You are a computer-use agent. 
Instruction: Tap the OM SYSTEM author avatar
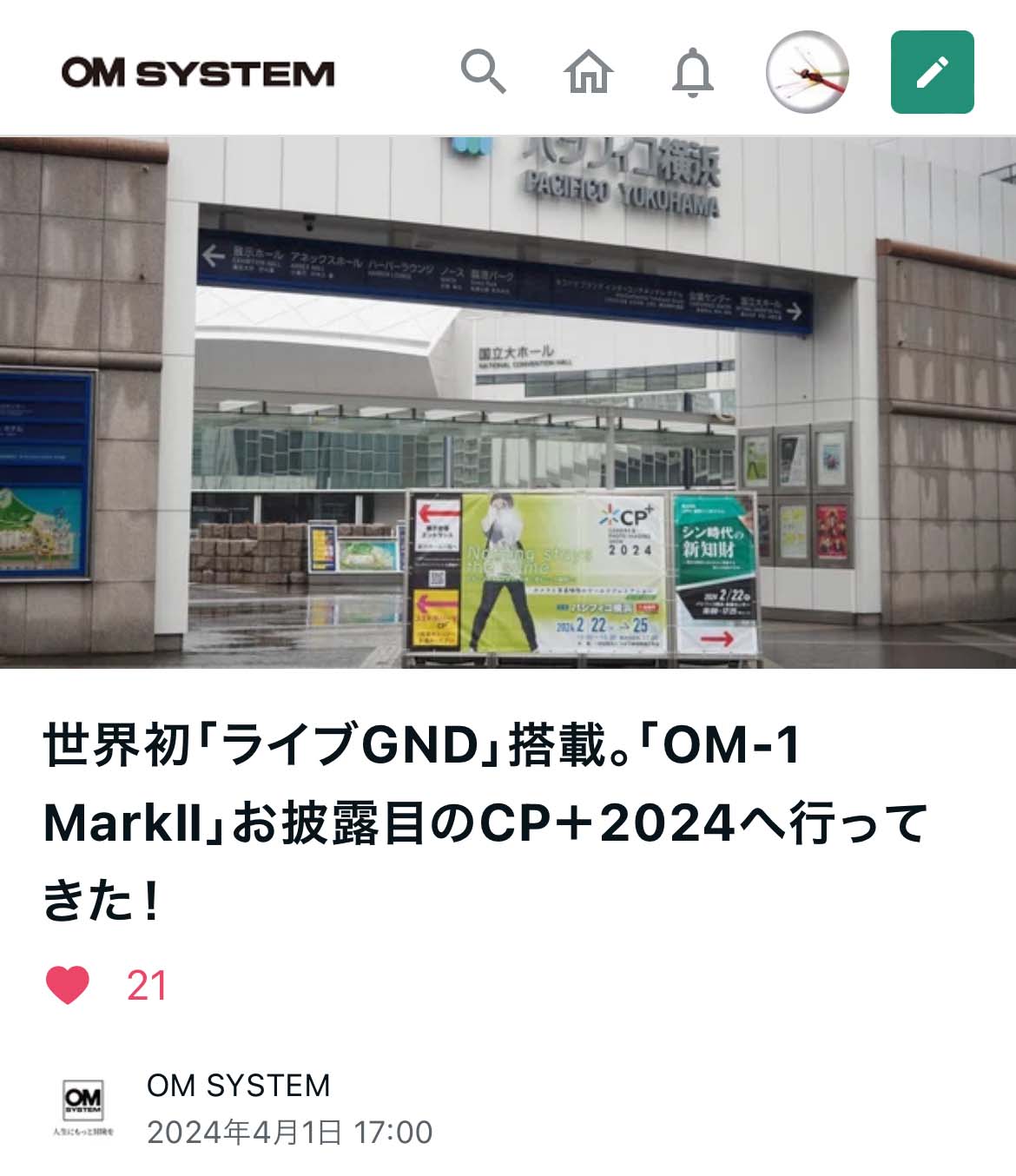tap(83, 1107)
